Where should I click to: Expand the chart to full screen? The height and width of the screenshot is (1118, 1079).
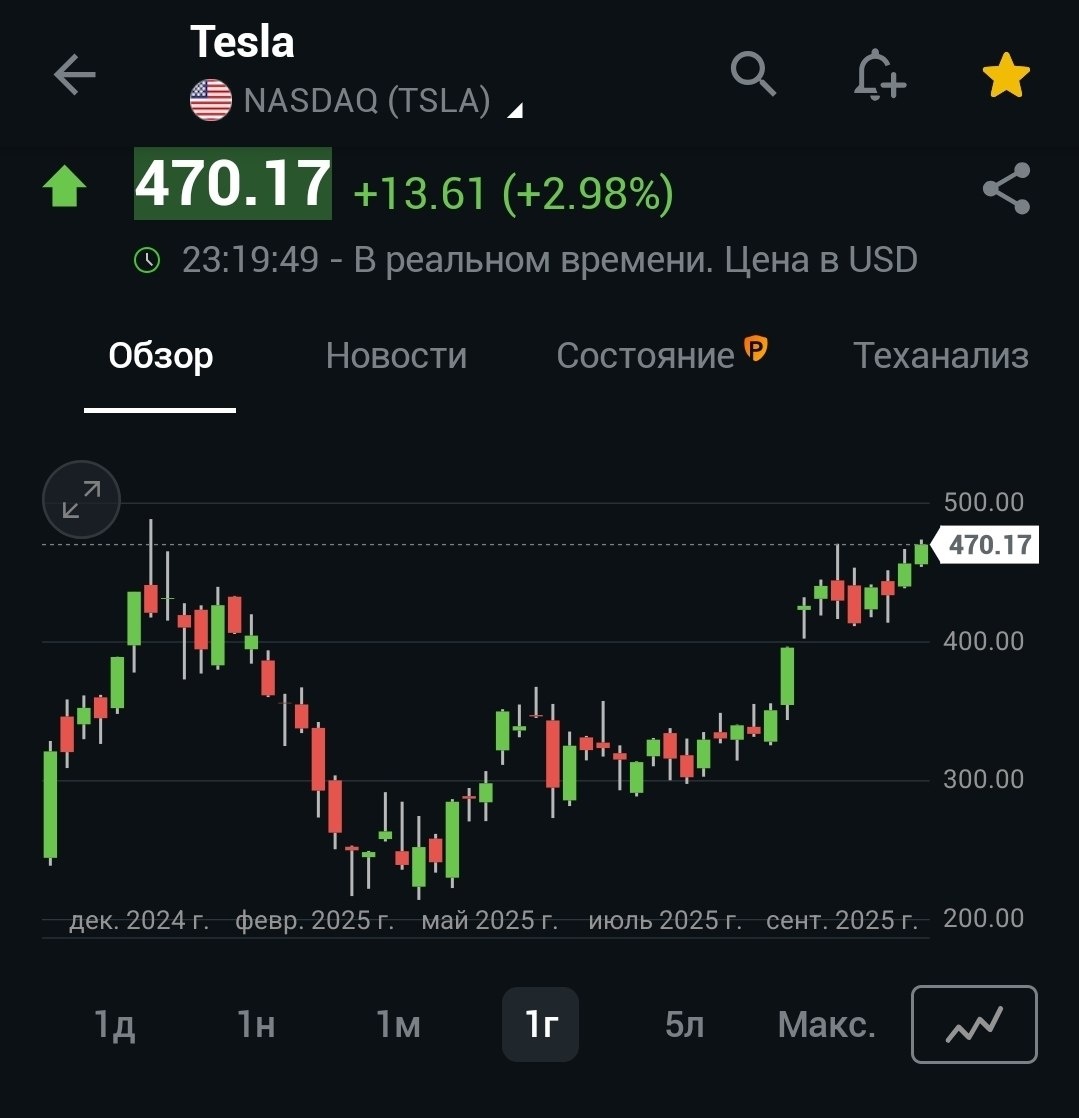(x=82, y=500)
